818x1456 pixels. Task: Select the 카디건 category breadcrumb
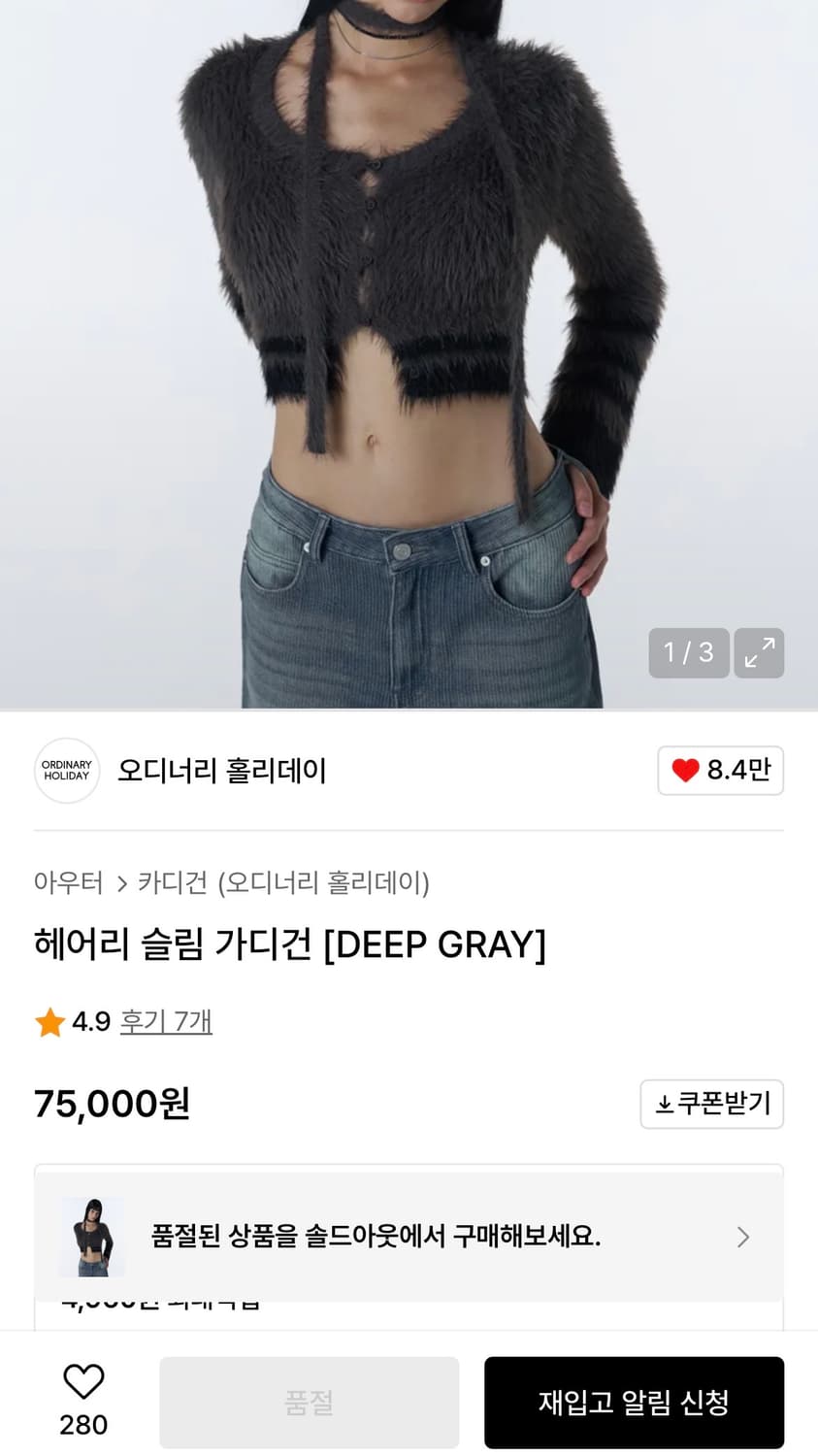point(175,882)
